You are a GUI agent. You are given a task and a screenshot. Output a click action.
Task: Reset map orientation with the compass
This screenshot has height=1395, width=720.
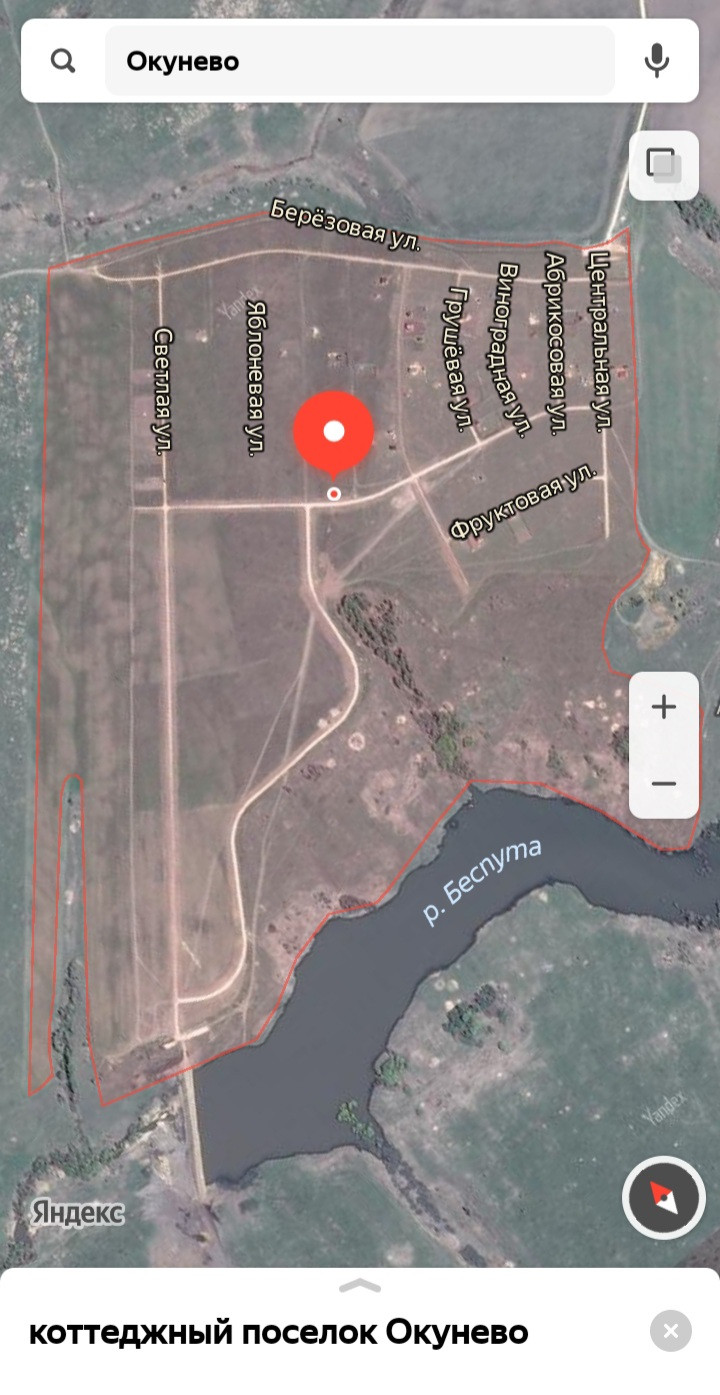(664, 1198)
